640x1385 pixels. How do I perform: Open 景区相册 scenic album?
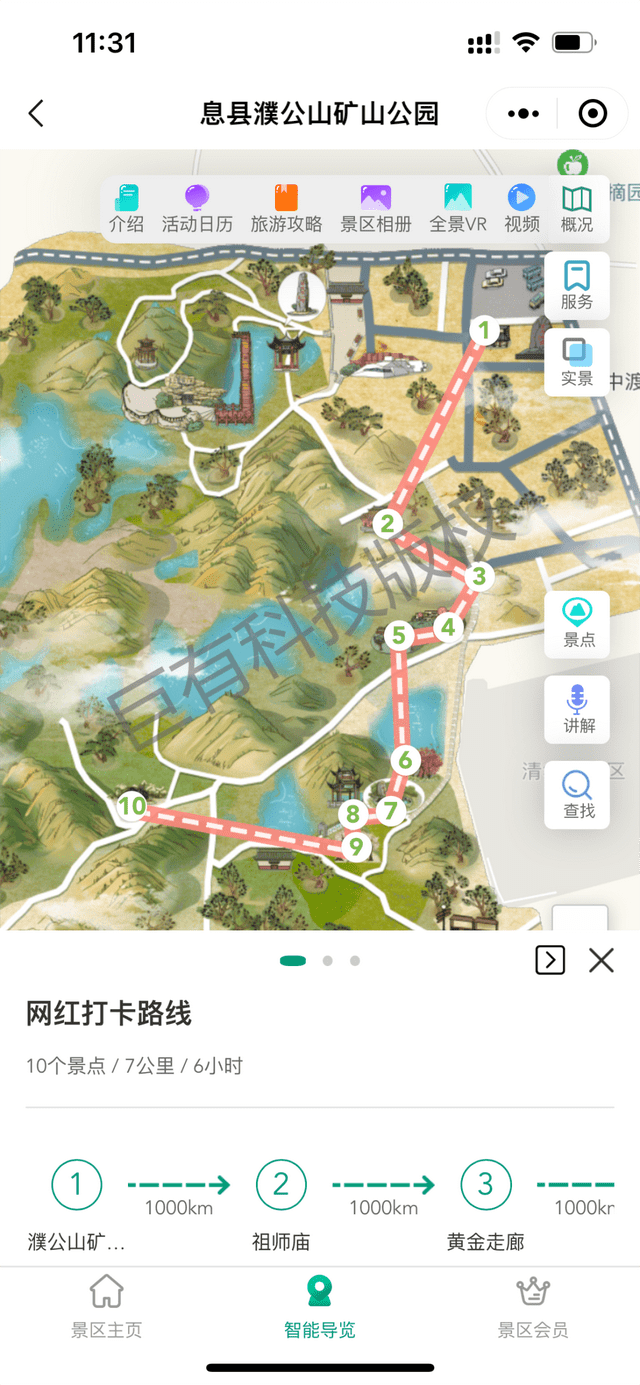(376, 208)
